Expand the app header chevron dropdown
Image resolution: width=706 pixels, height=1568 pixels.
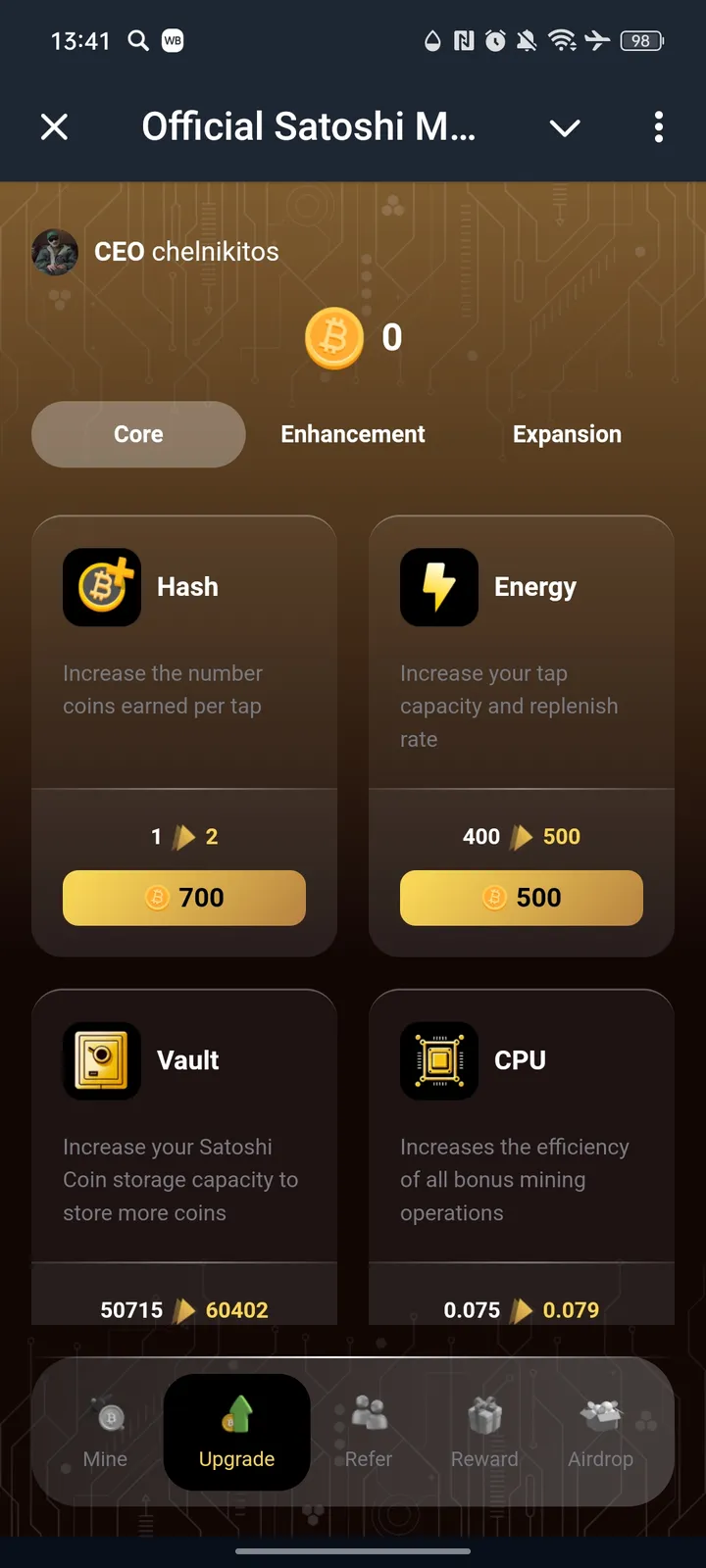click(x=565, y=127)
